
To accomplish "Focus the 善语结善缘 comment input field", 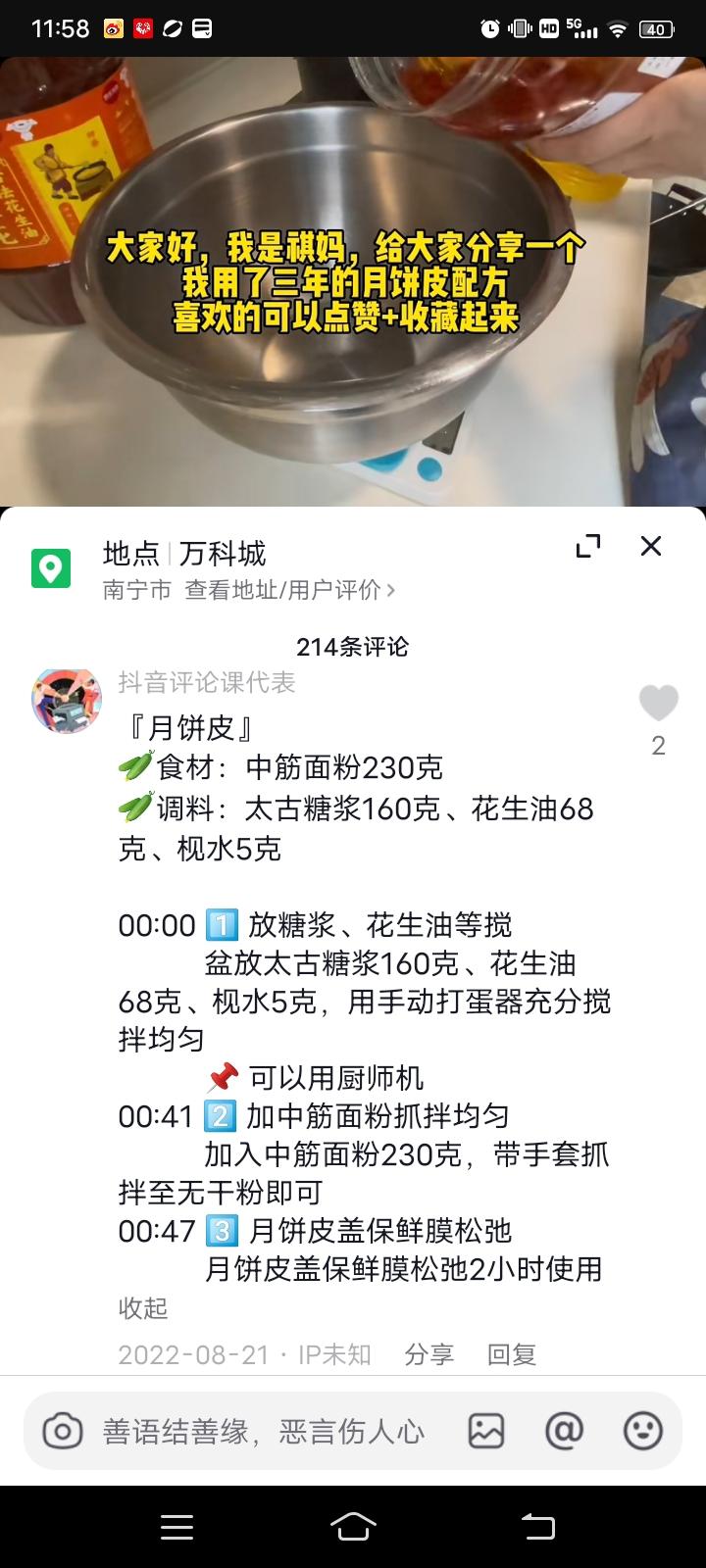I will click(x=263, y=1432).
